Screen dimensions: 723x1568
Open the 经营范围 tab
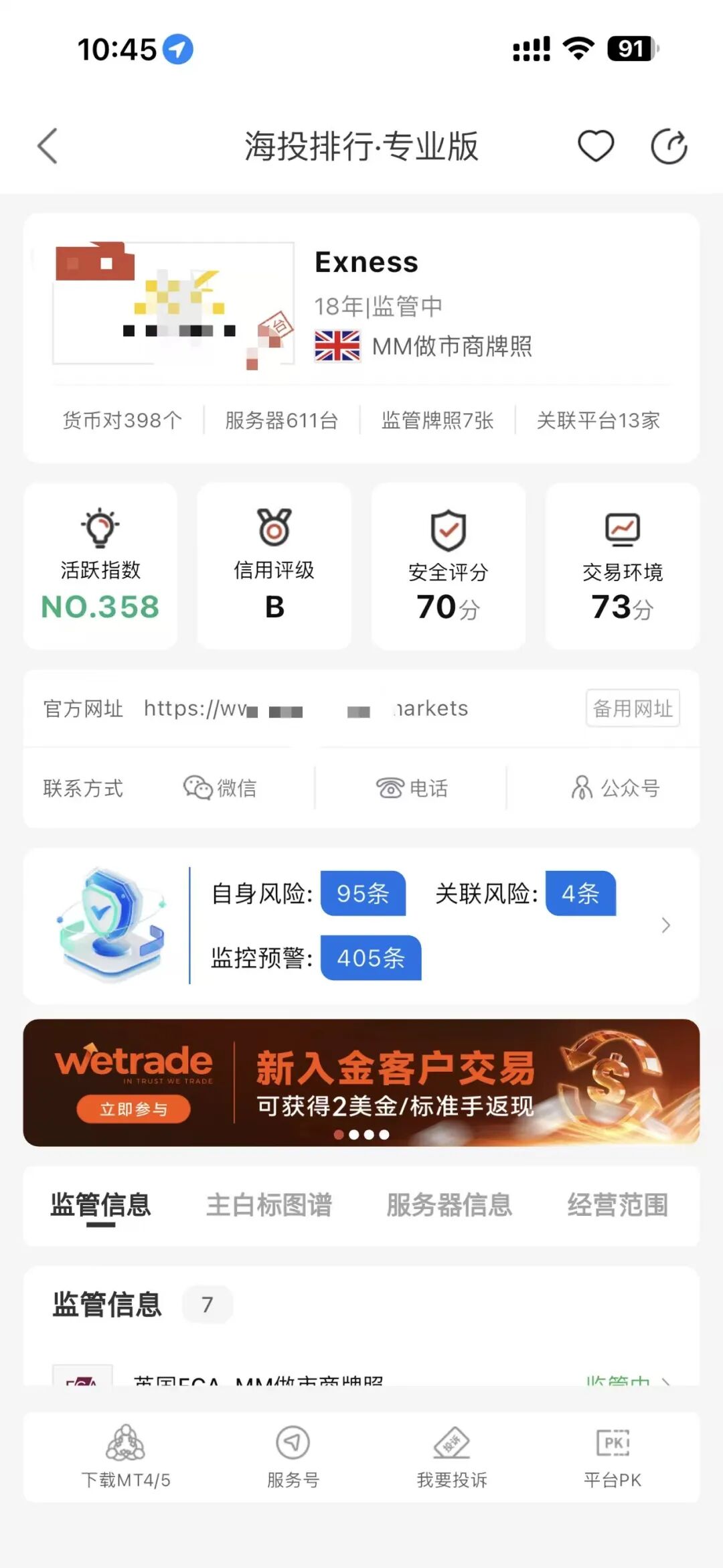point(618,1205)
